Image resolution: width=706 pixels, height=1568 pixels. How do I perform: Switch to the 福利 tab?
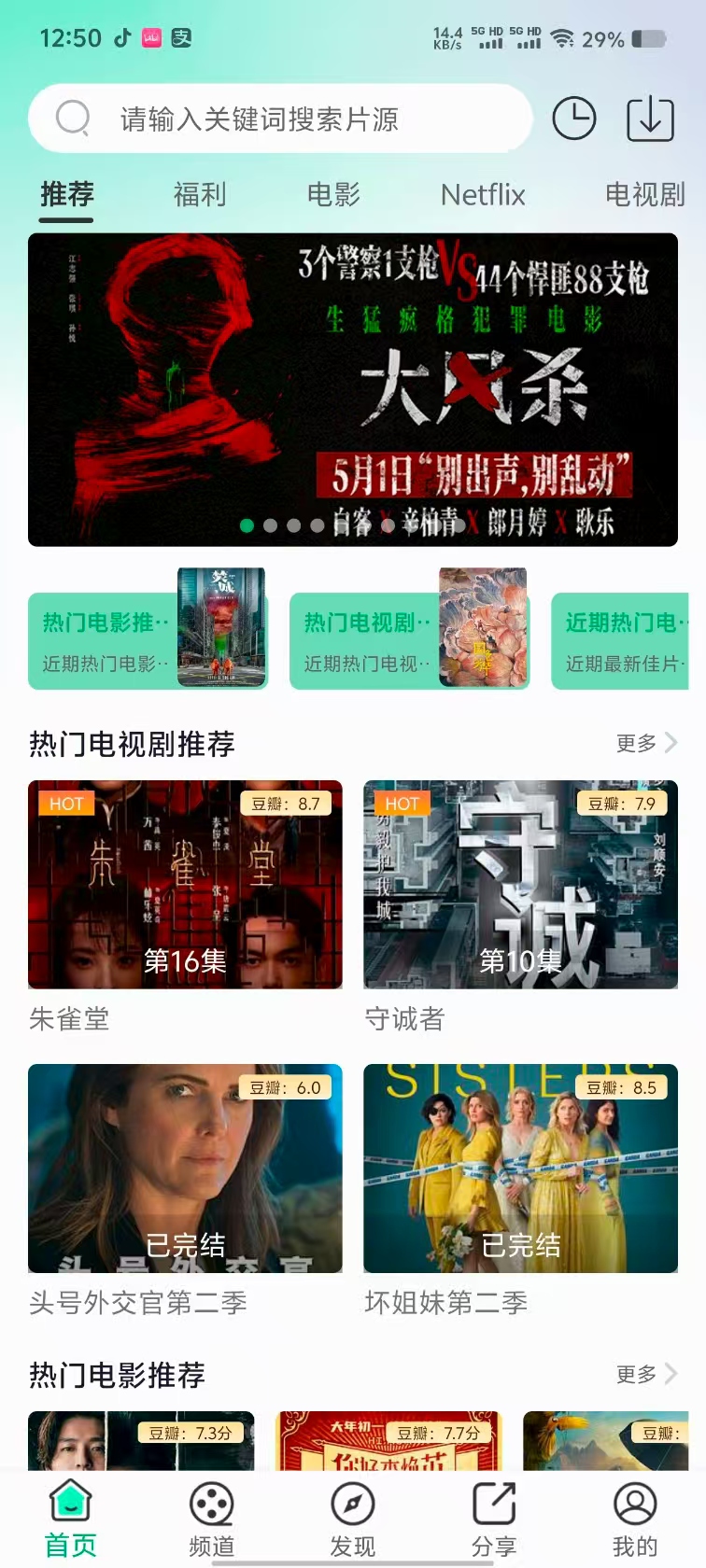(x=200, y=194)
